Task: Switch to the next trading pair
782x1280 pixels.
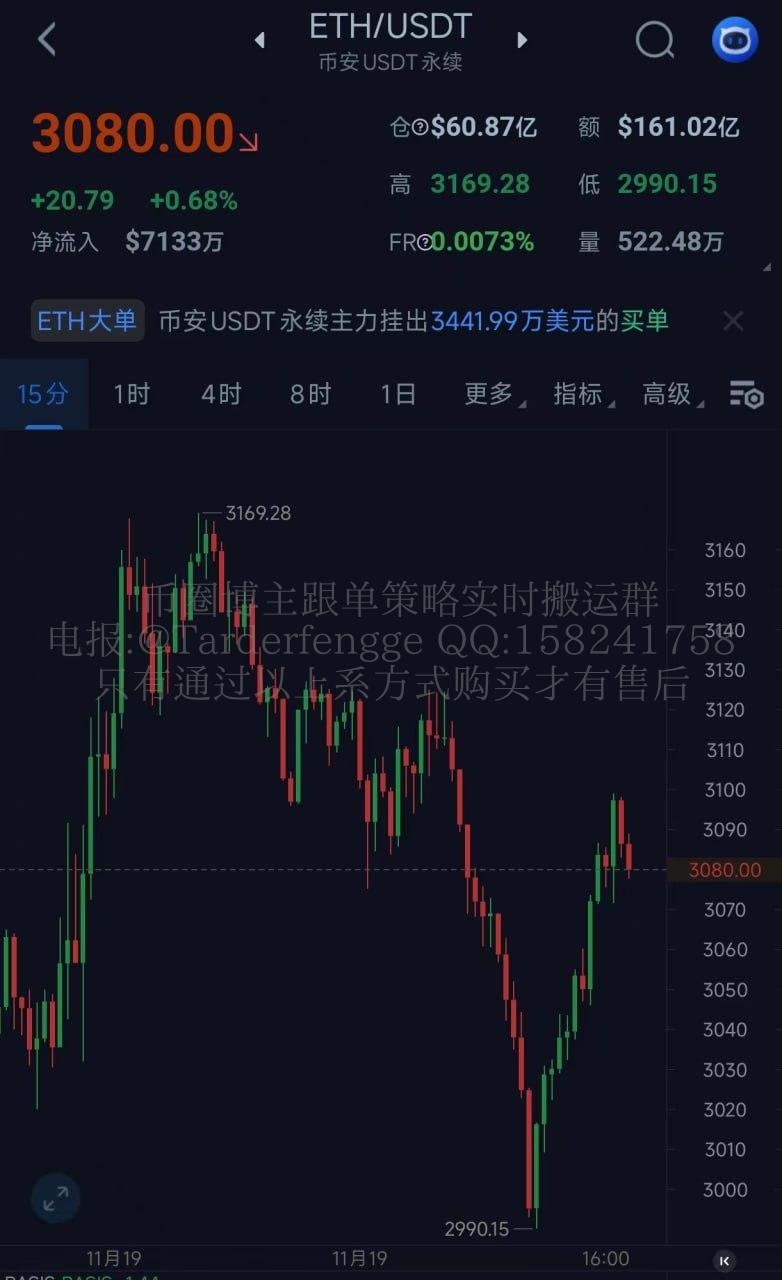Action: (521, 40)
